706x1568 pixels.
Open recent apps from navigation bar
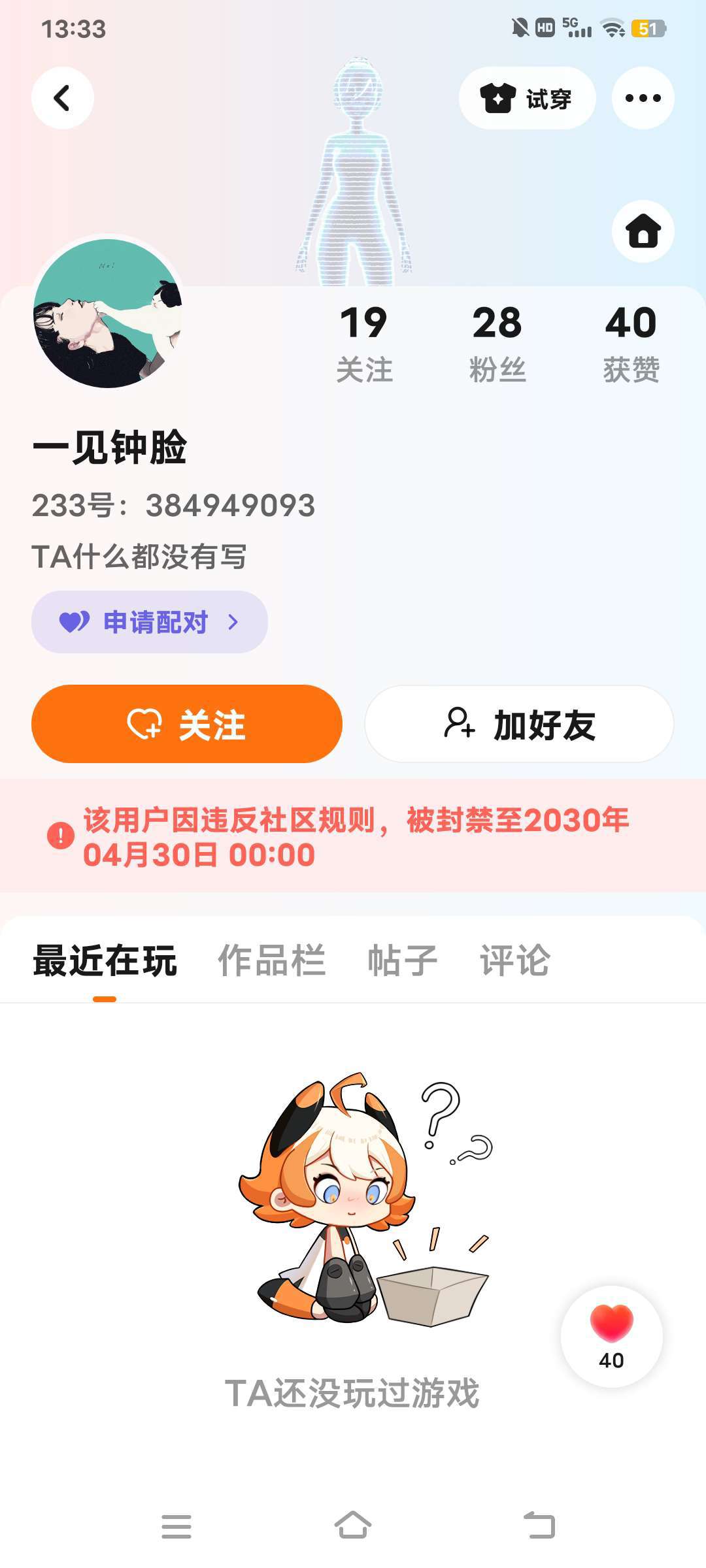click(176, 1526)
